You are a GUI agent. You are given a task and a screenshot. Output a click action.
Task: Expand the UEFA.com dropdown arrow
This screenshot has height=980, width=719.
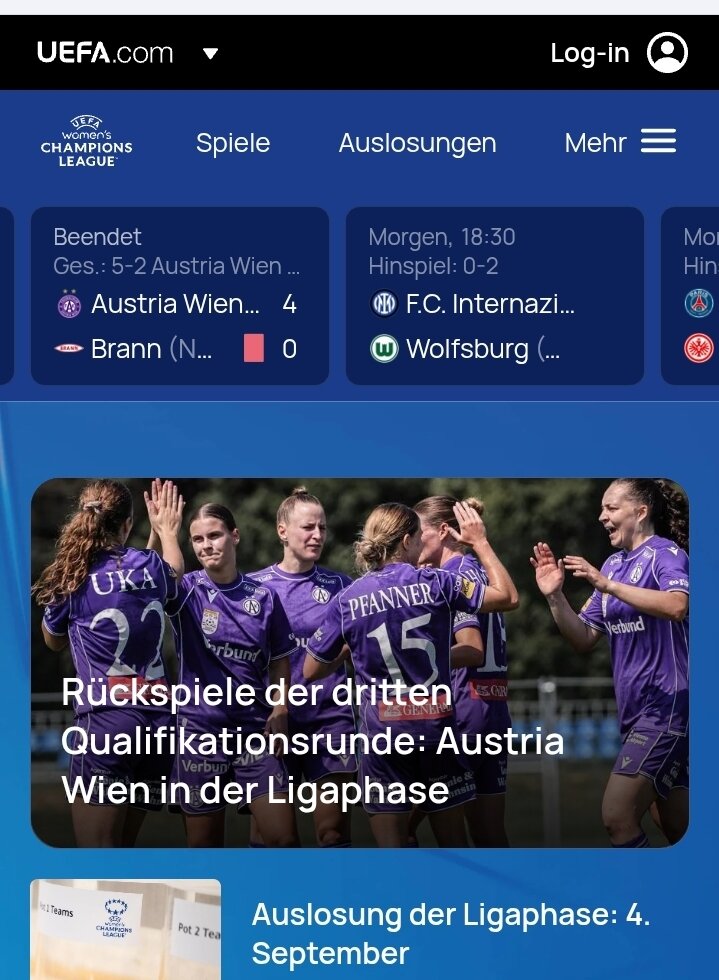pyautogui.click(x=211, y=53)
